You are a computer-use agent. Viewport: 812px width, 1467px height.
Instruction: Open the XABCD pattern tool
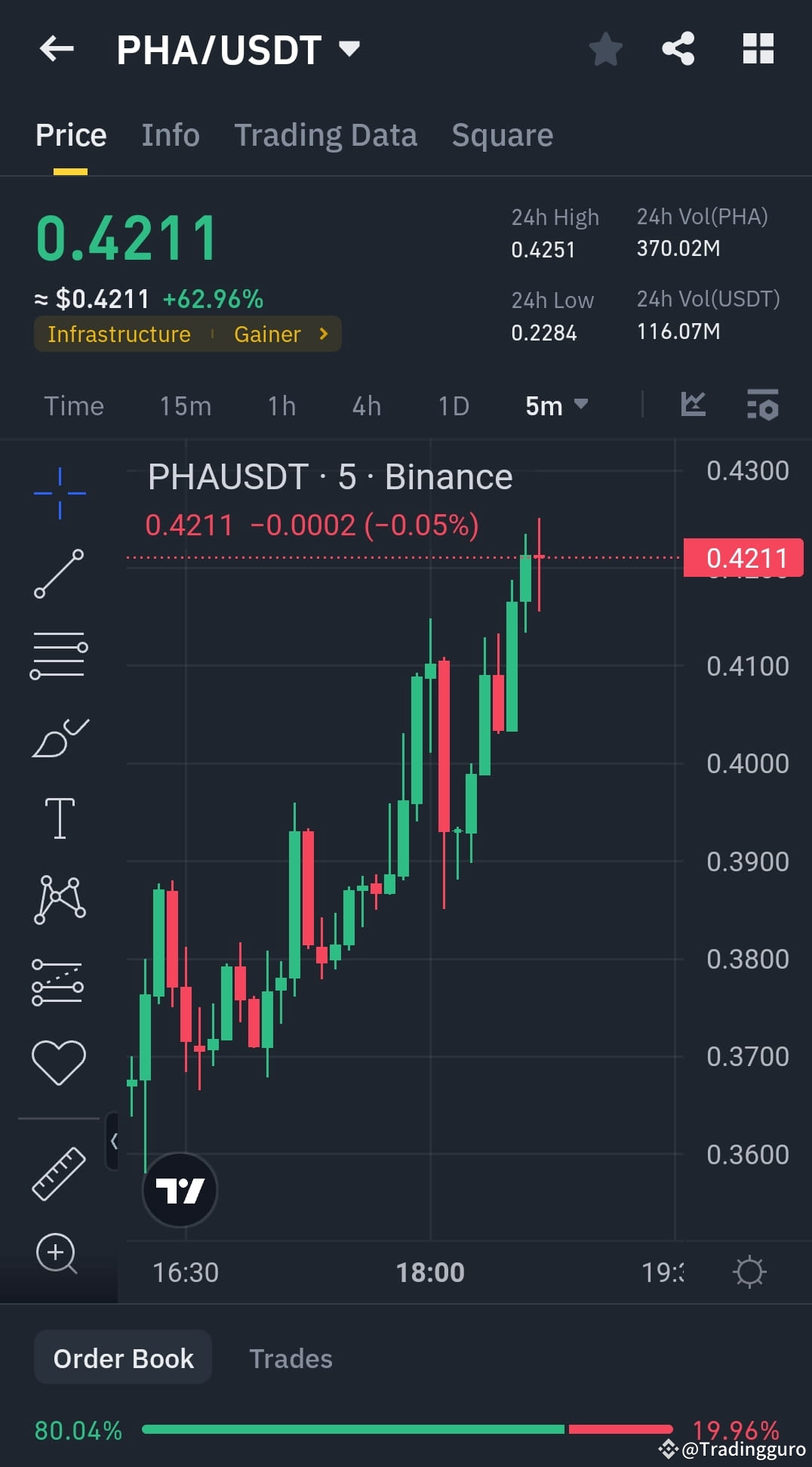59,898
